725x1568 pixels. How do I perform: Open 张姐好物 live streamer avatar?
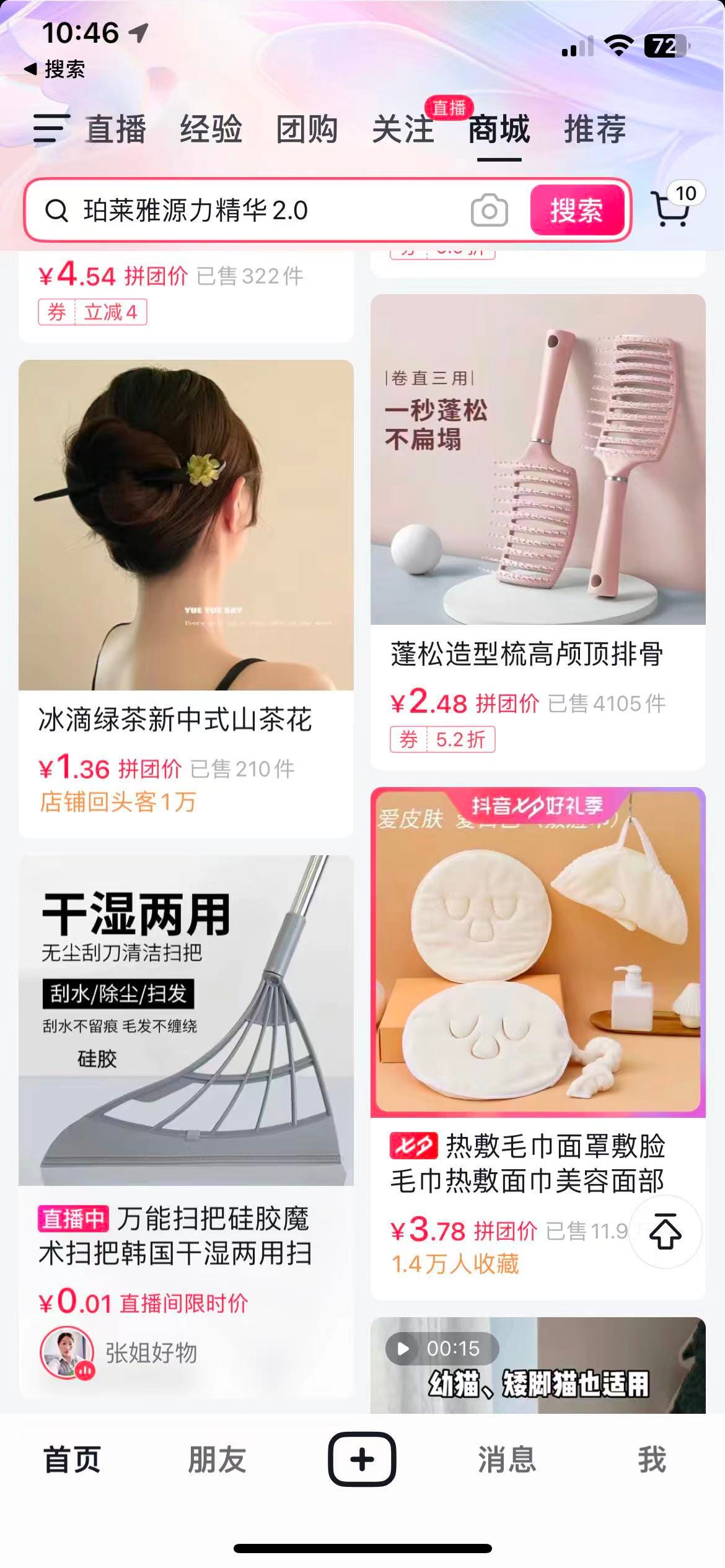click(67, 1352)
